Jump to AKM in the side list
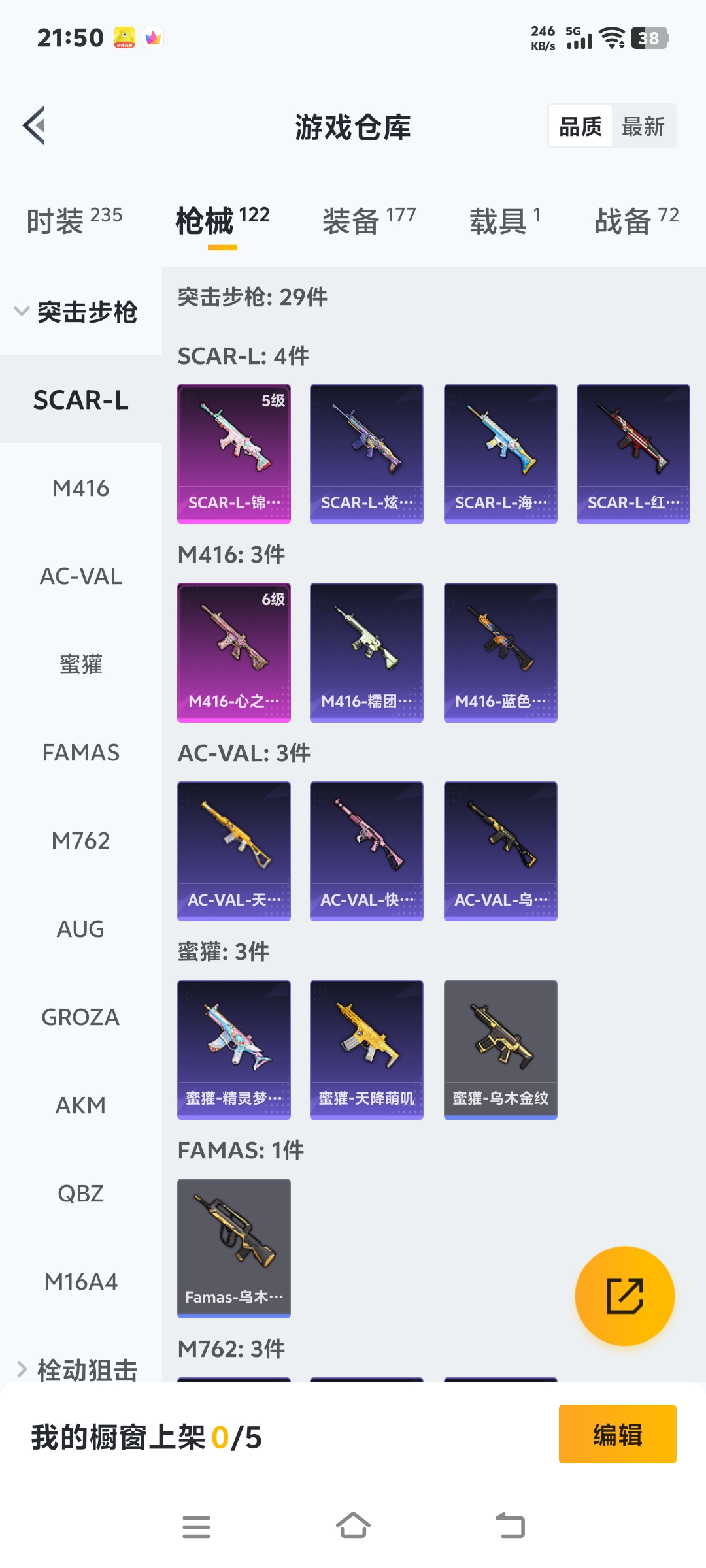 click(81, 1105)
